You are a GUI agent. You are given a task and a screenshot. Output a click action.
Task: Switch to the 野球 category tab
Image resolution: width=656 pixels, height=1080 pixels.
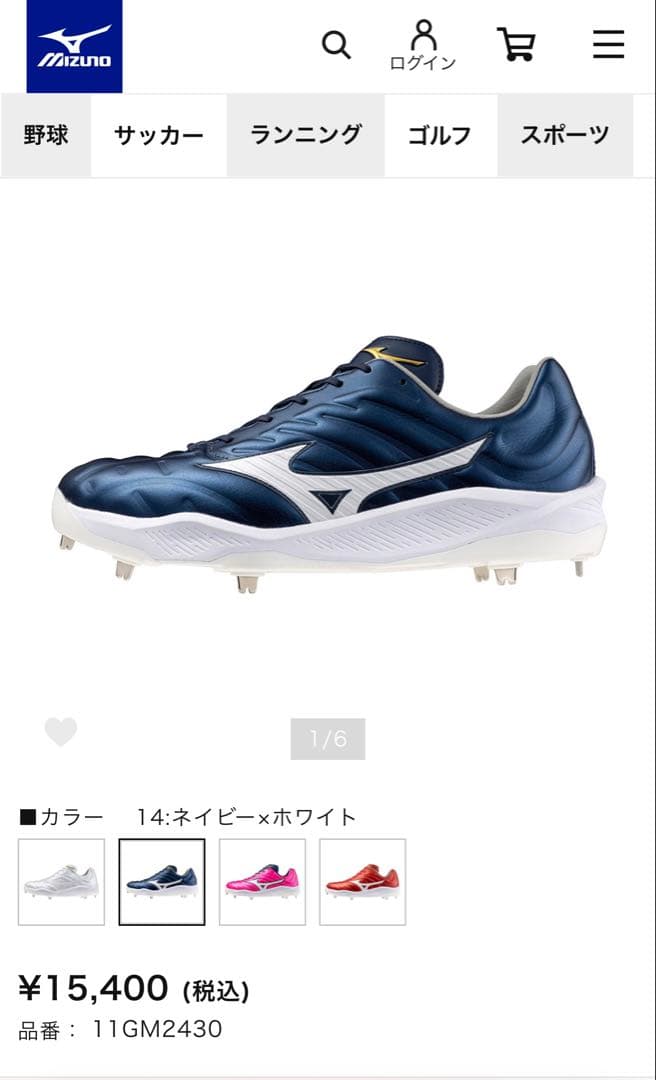[46, 136]
